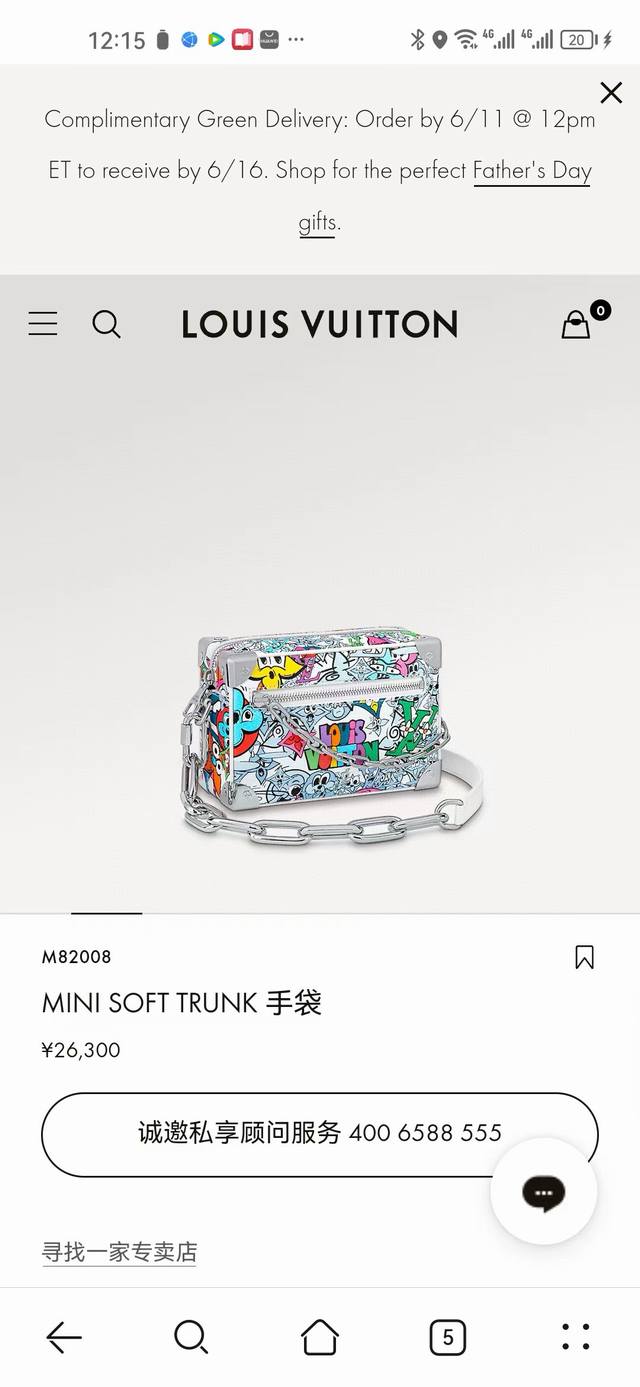Viewport: 640px width, 1387px height.
Task: Dismiss the Green Delivery banner
Action: 610,93
